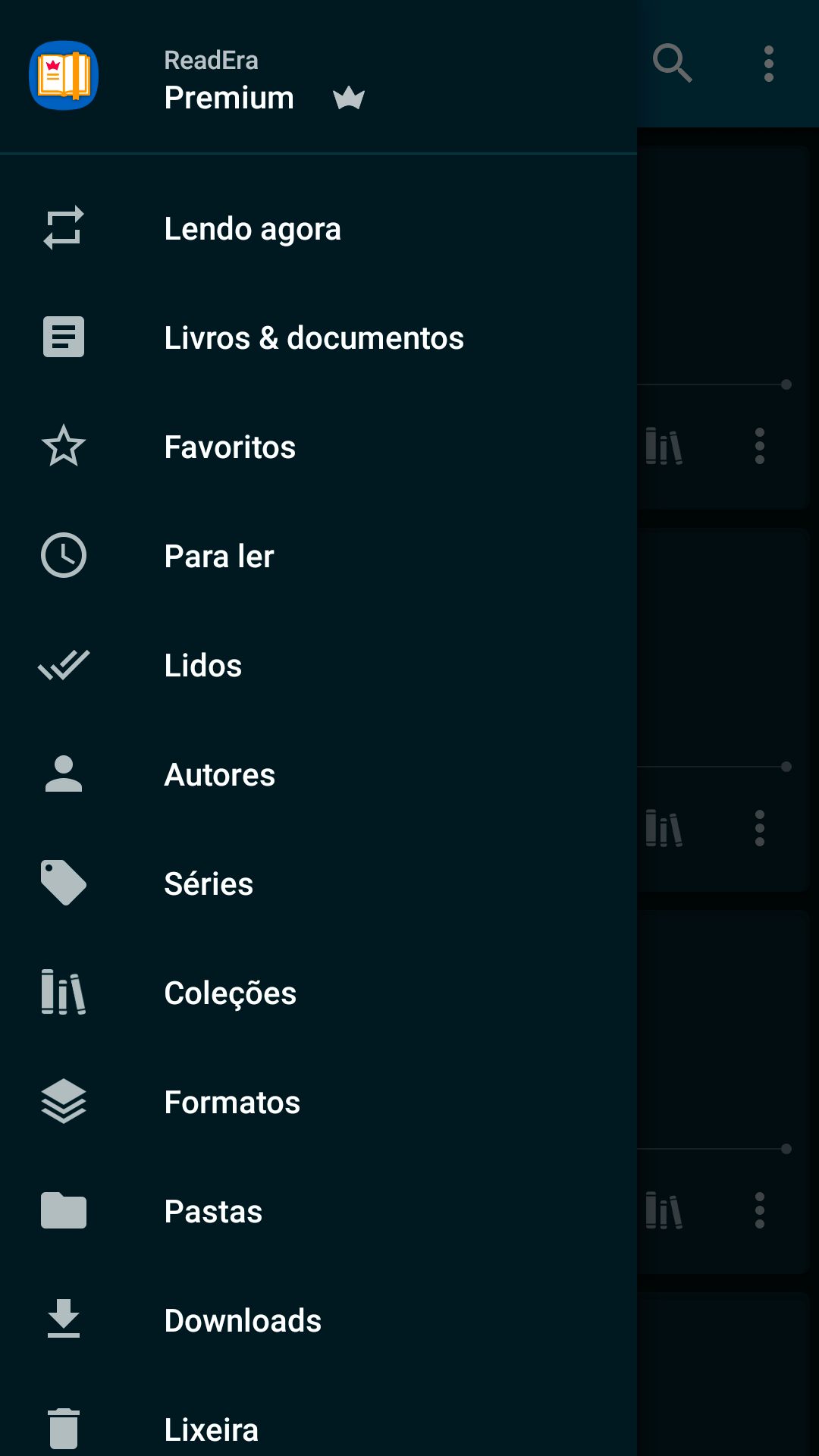Select Para ler in the menu

(318, 557)
